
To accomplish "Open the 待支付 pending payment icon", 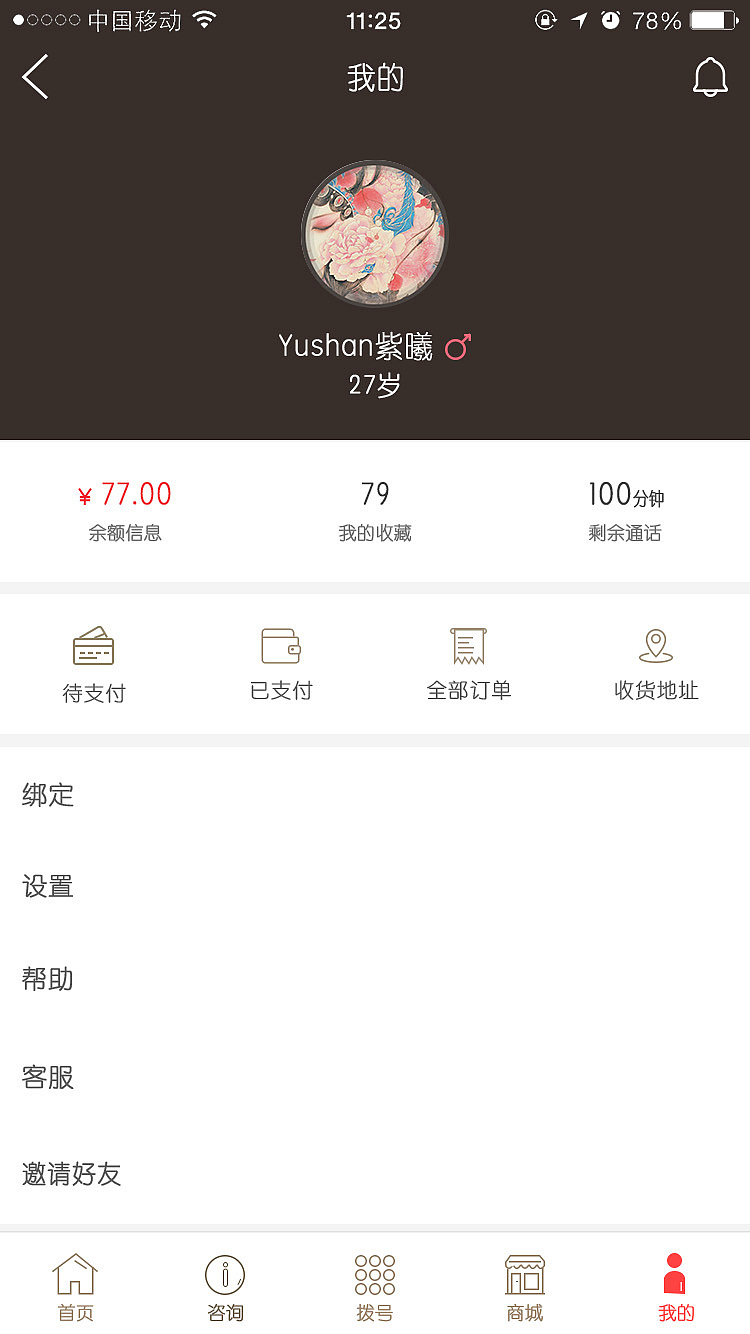I will pos(94,662).
